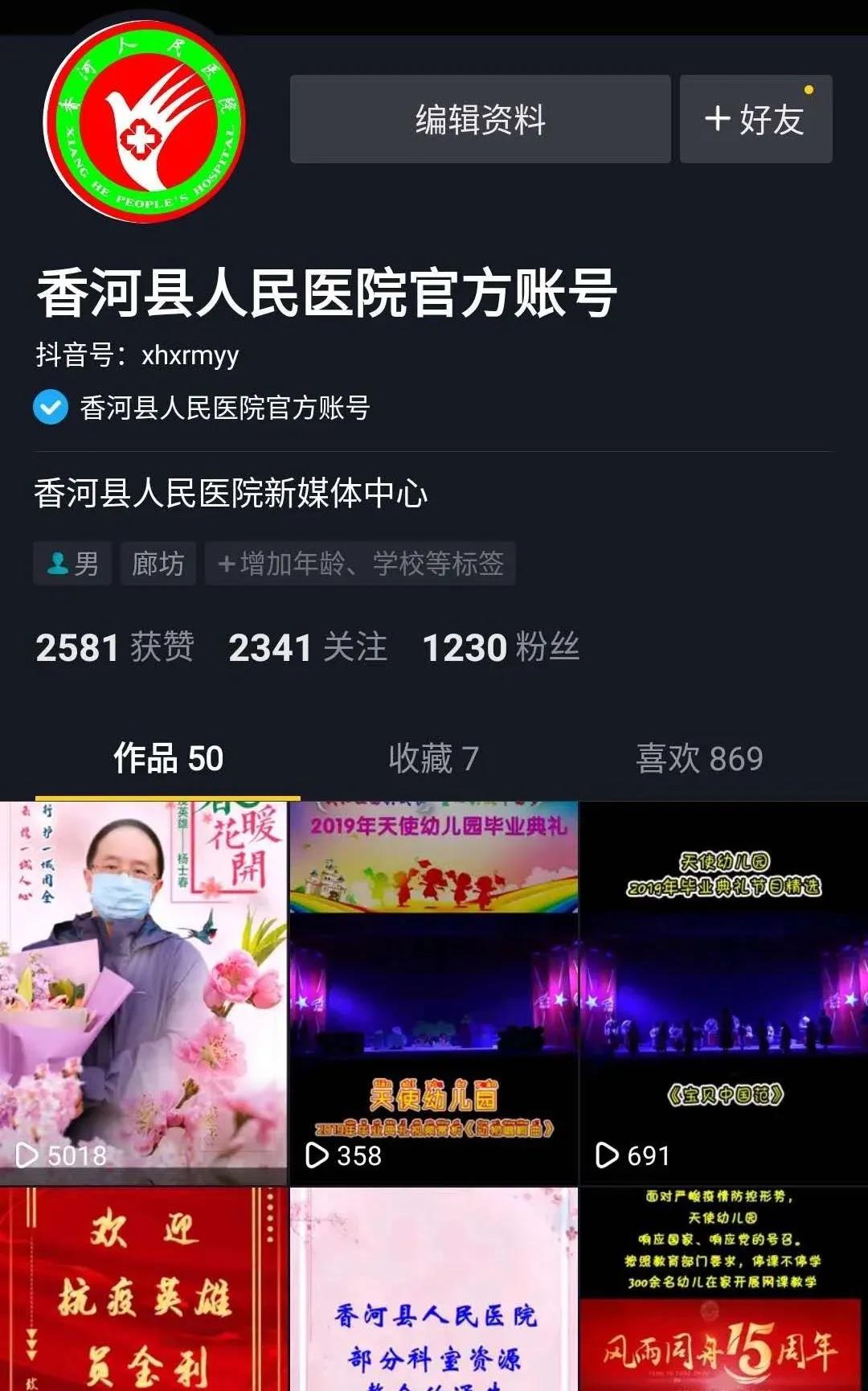Image resolution: width=868 pixels, height=1391 pixels.
Task: Open the 部分科室资源 video
Action: [x=433, y=1290]
